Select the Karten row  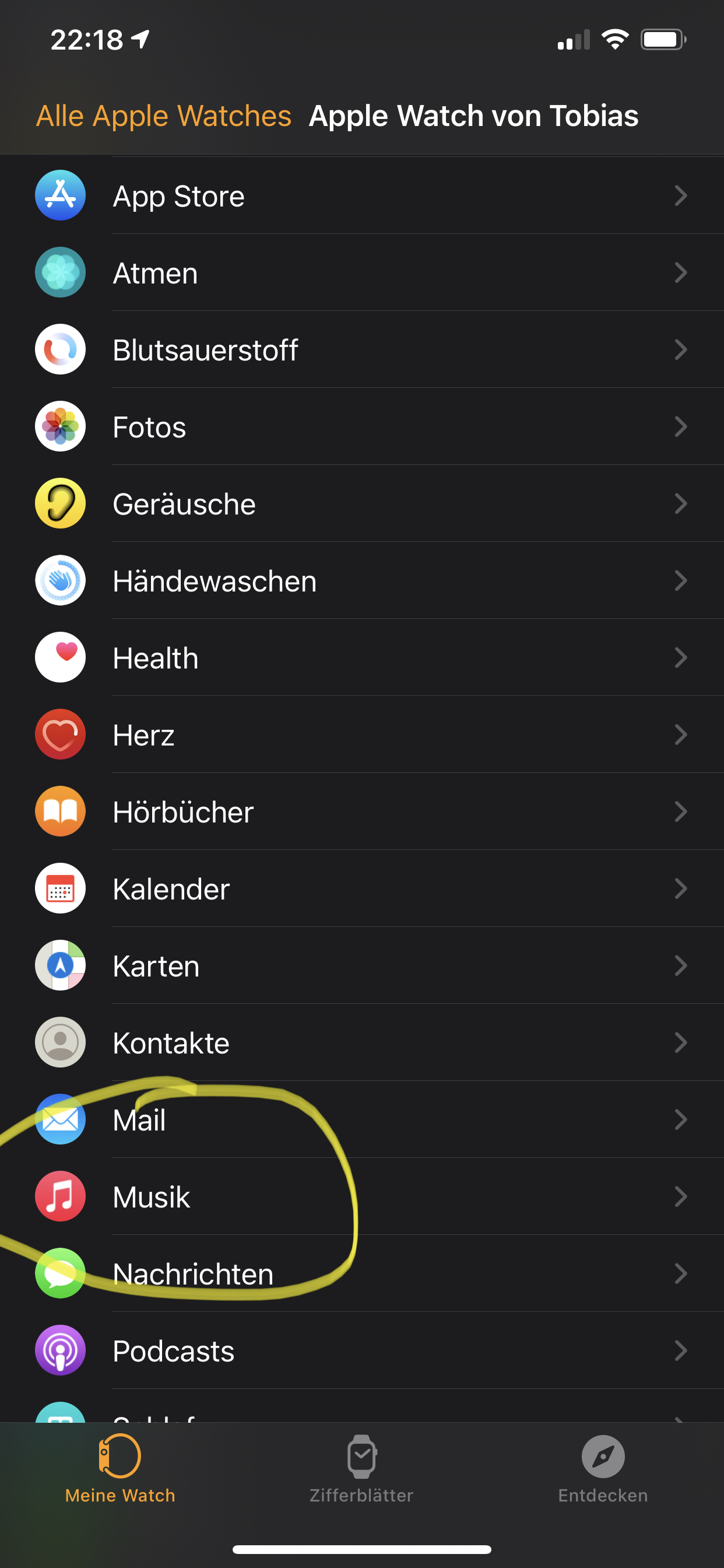point(361,966)
